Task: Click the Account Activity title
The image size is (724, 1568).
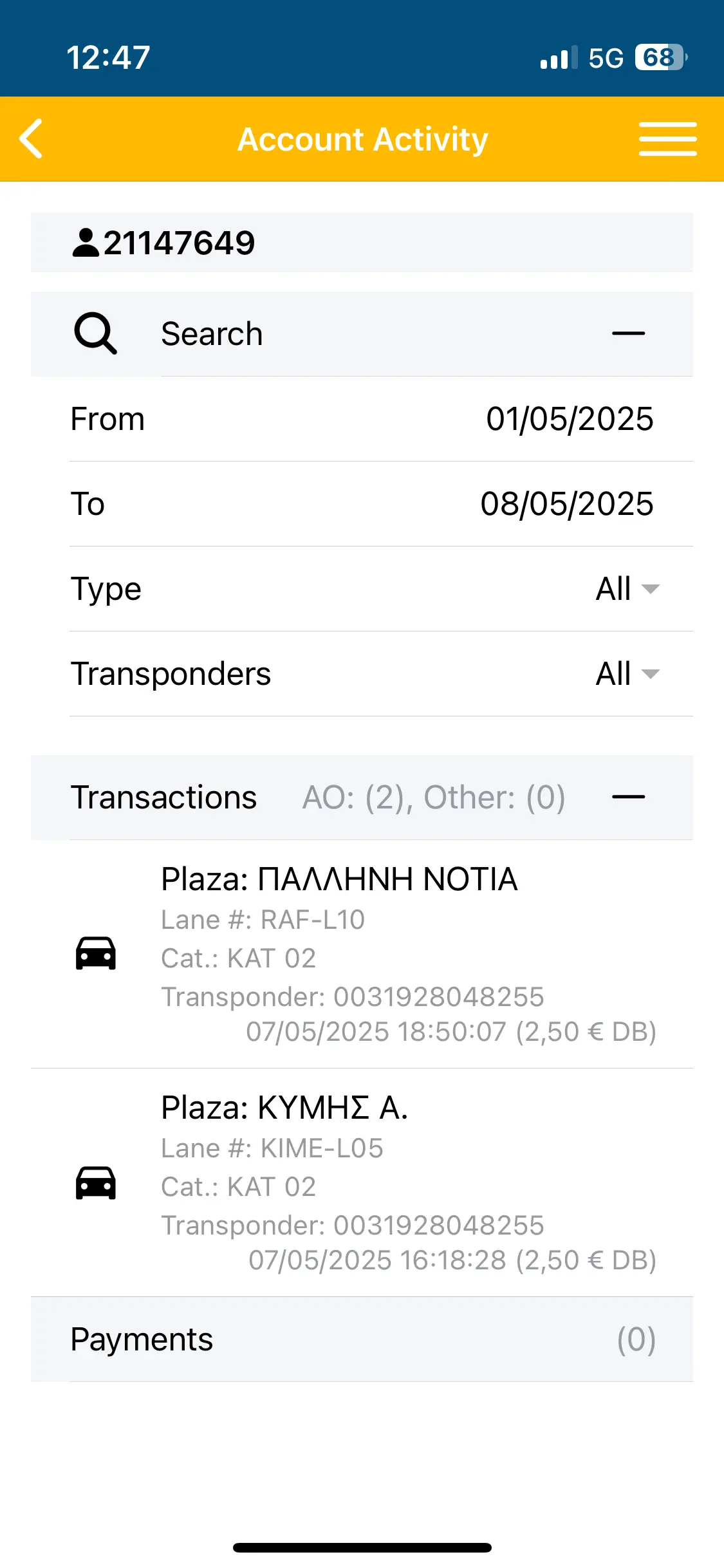Action: (x=362, y=139)
